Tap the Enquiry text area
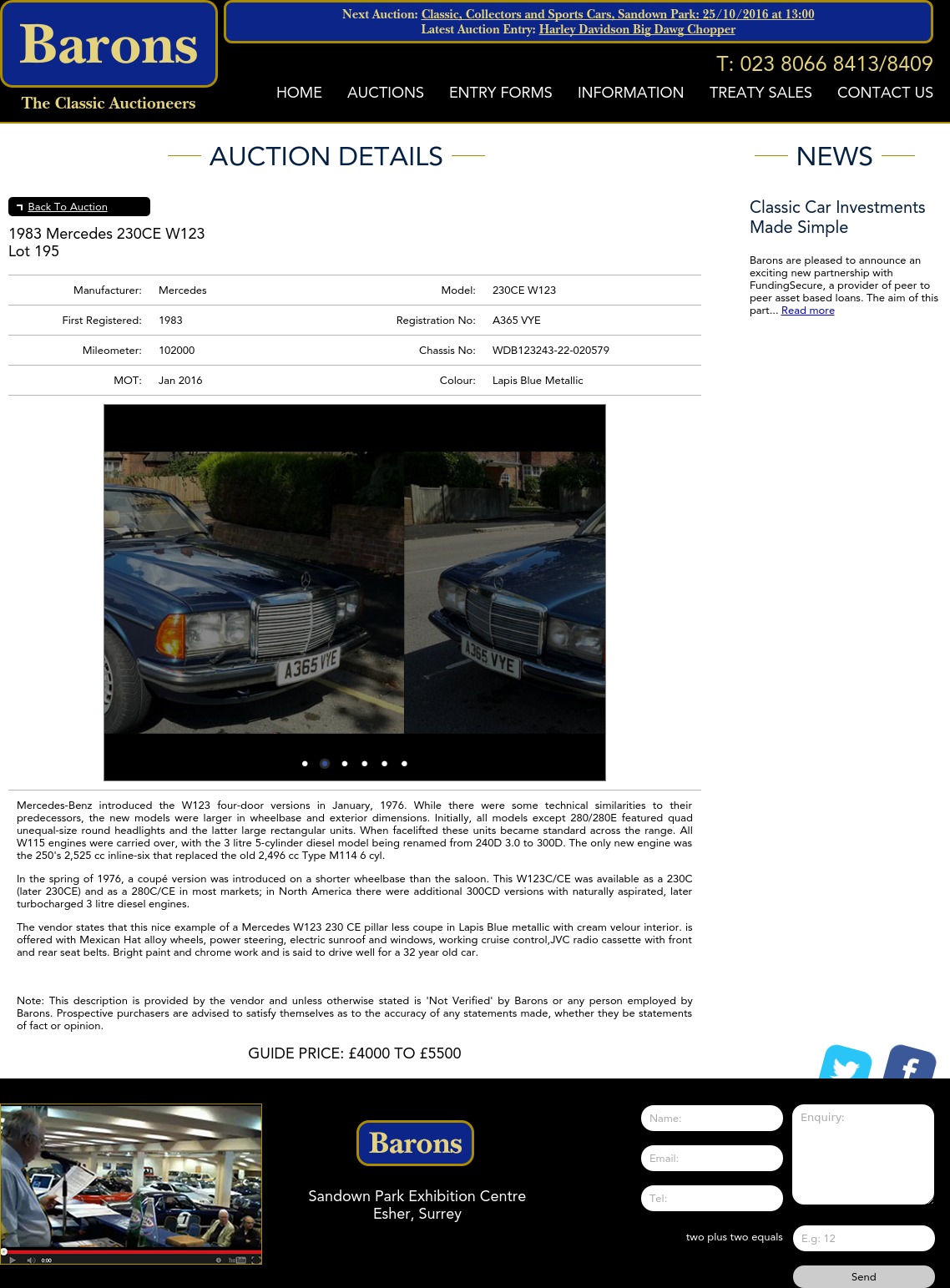This screenshot has height=1288, width=950. tap(862, 1154)
